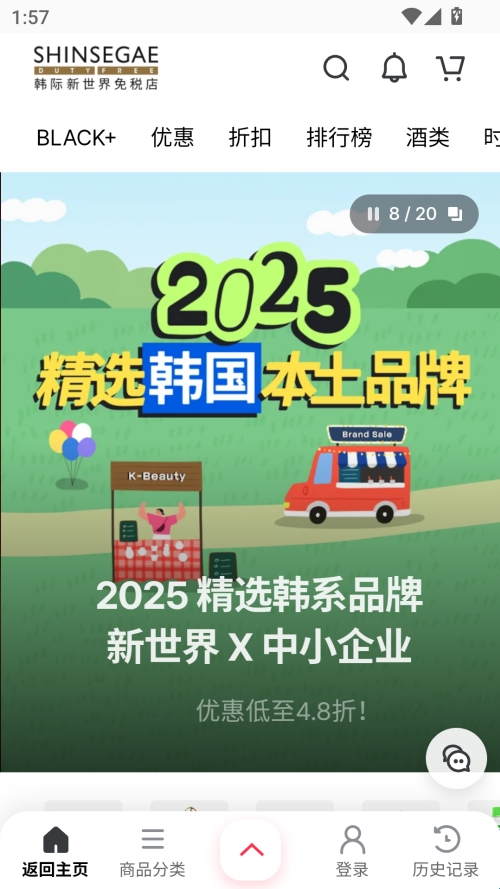
Task: Switch to the 酒类 tab
Action: tap(427, 138)
